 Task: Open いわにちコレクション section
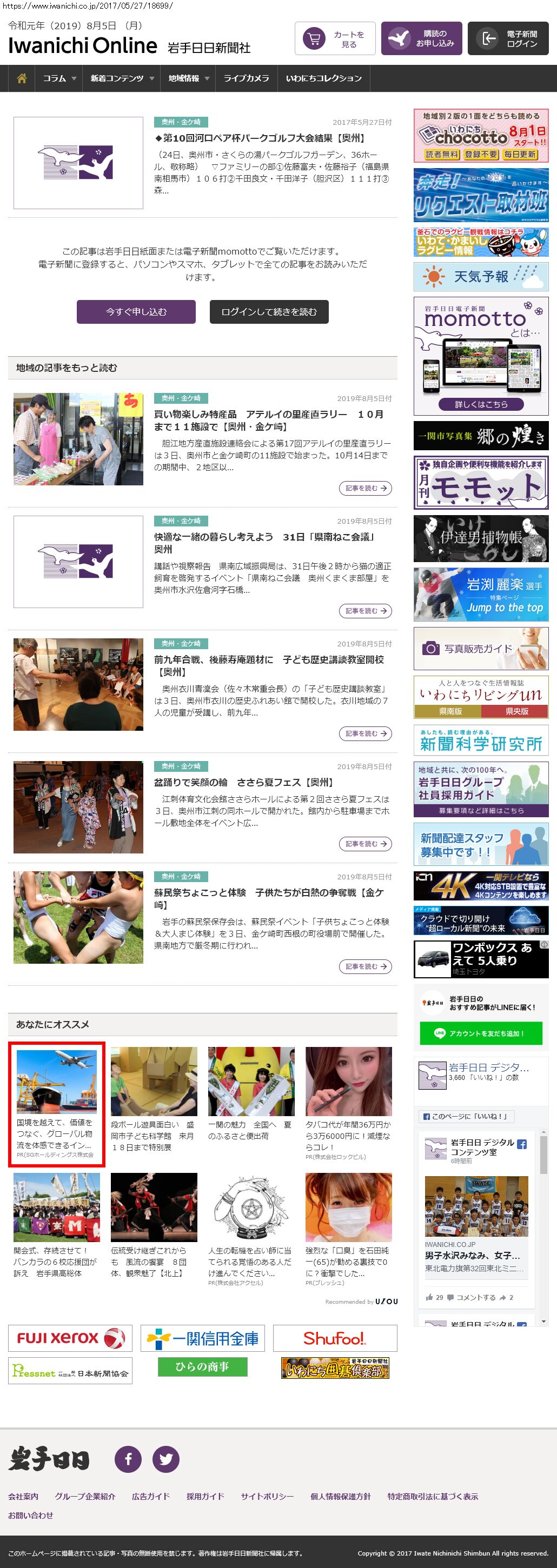(323, 78)
